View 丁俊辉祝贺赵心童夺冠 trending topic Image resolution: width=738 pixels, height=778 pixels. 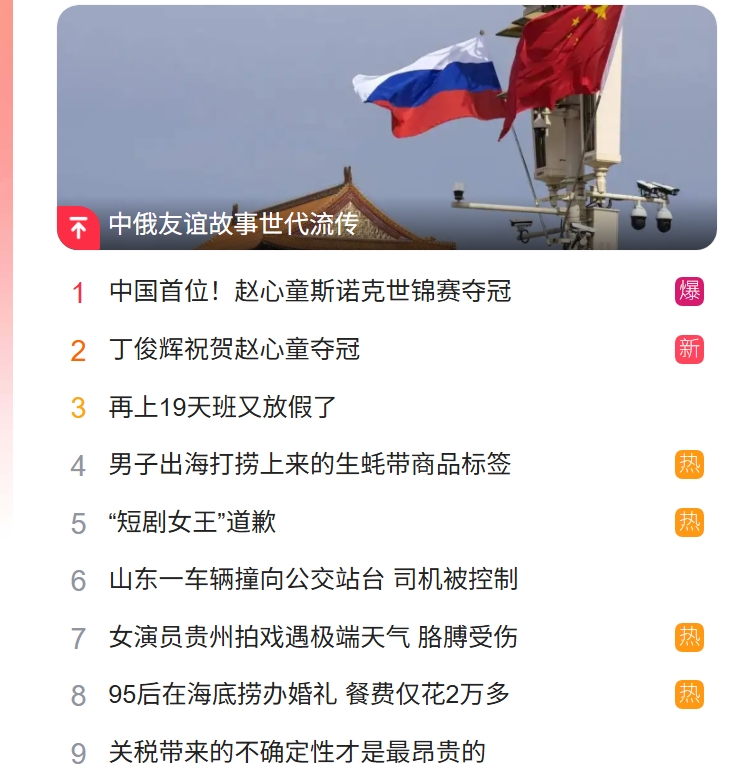[234, 349]
